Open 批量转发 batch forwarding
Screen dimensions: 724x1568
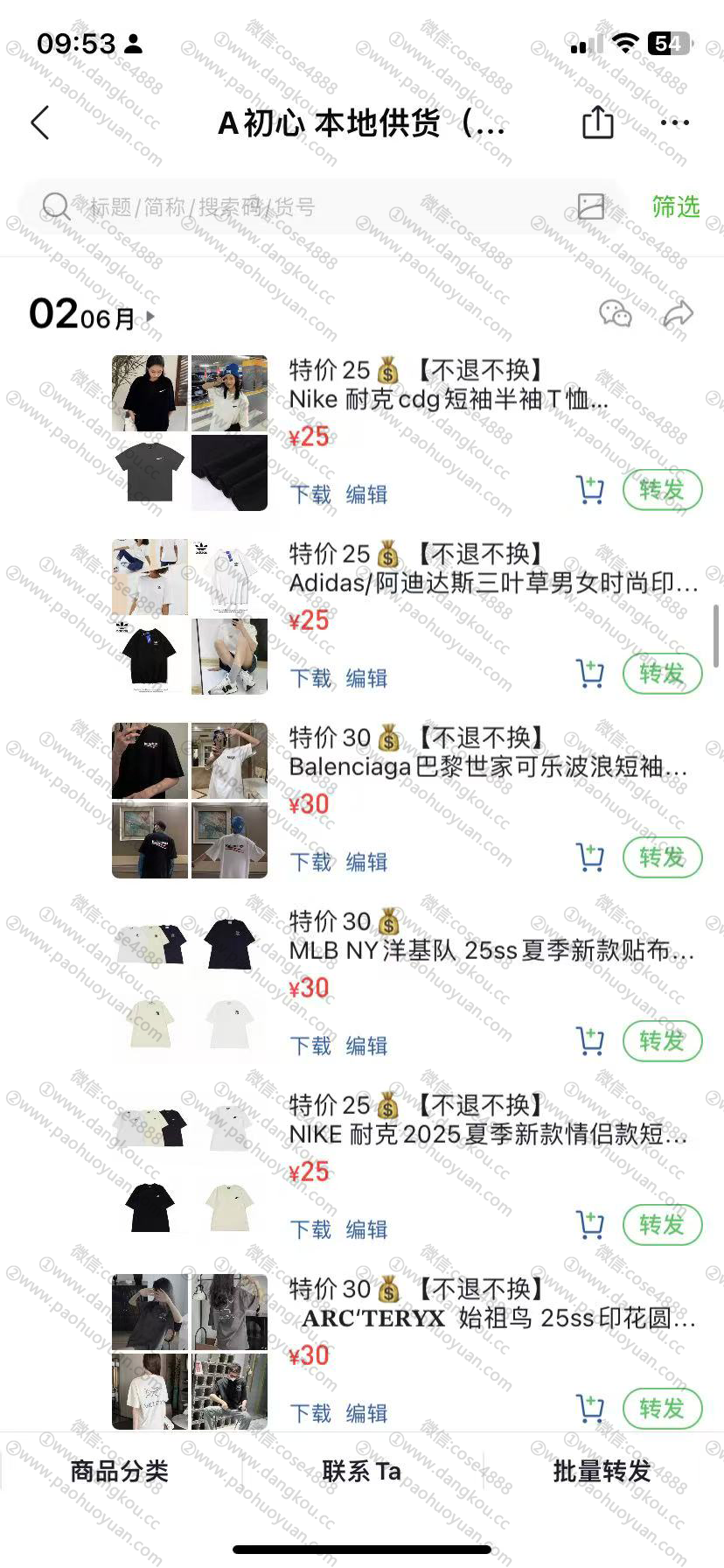coord(602,1471)
